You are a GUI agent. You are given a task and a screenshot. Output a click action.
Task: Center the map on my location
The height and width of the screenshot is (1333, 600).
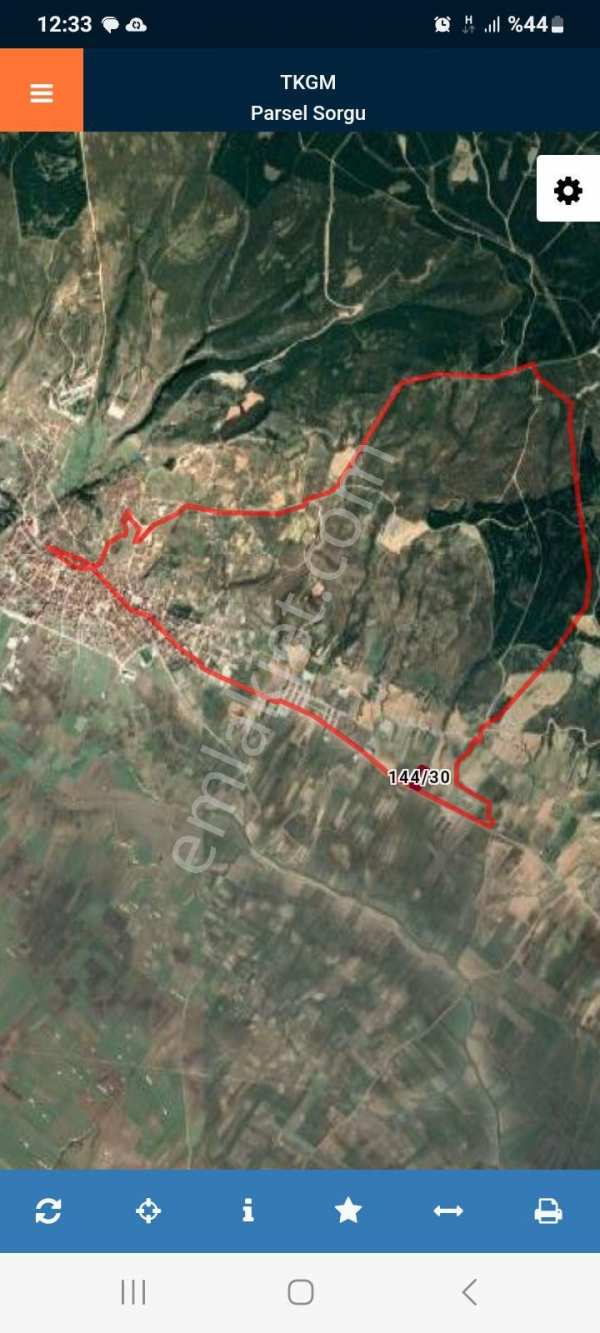tap(148, 1211)
